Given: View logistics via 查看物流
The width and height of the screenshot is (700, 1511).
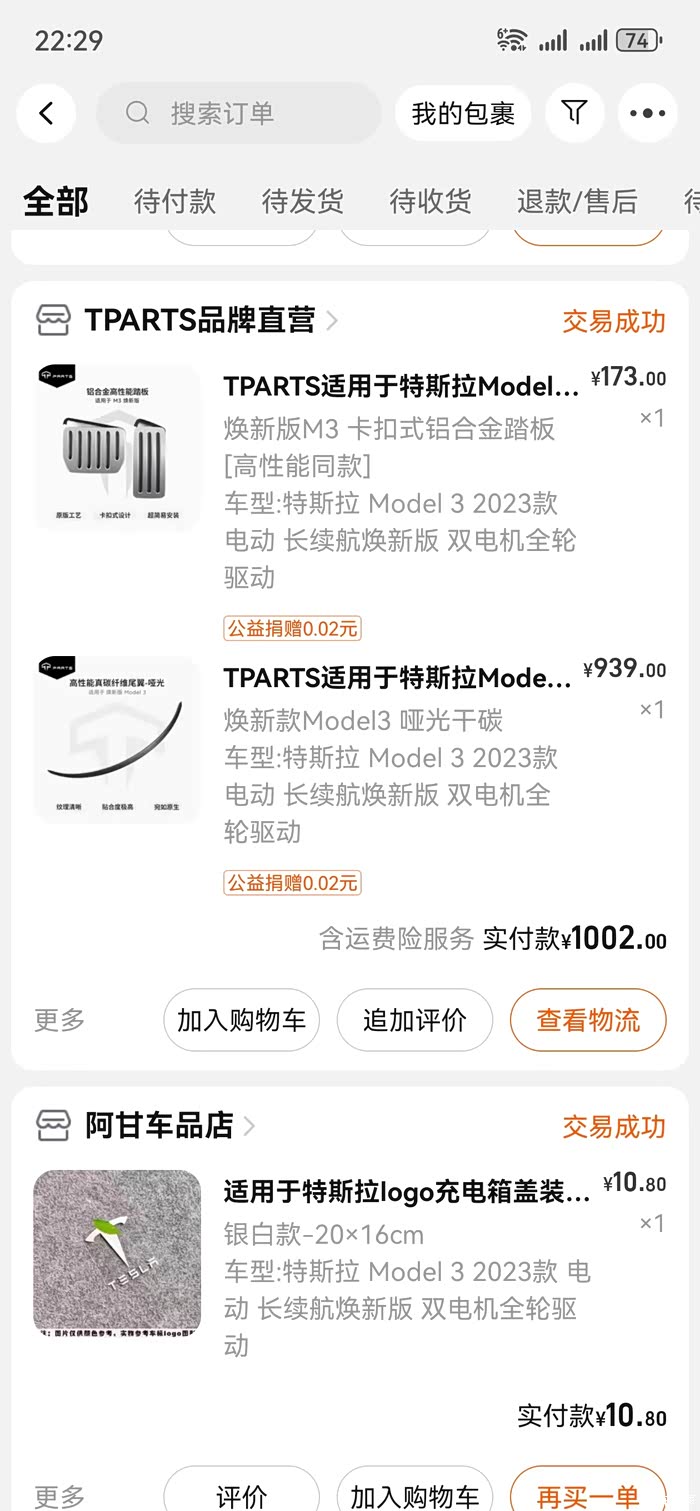Looking at the screenshot, I should click(588, 1020).
